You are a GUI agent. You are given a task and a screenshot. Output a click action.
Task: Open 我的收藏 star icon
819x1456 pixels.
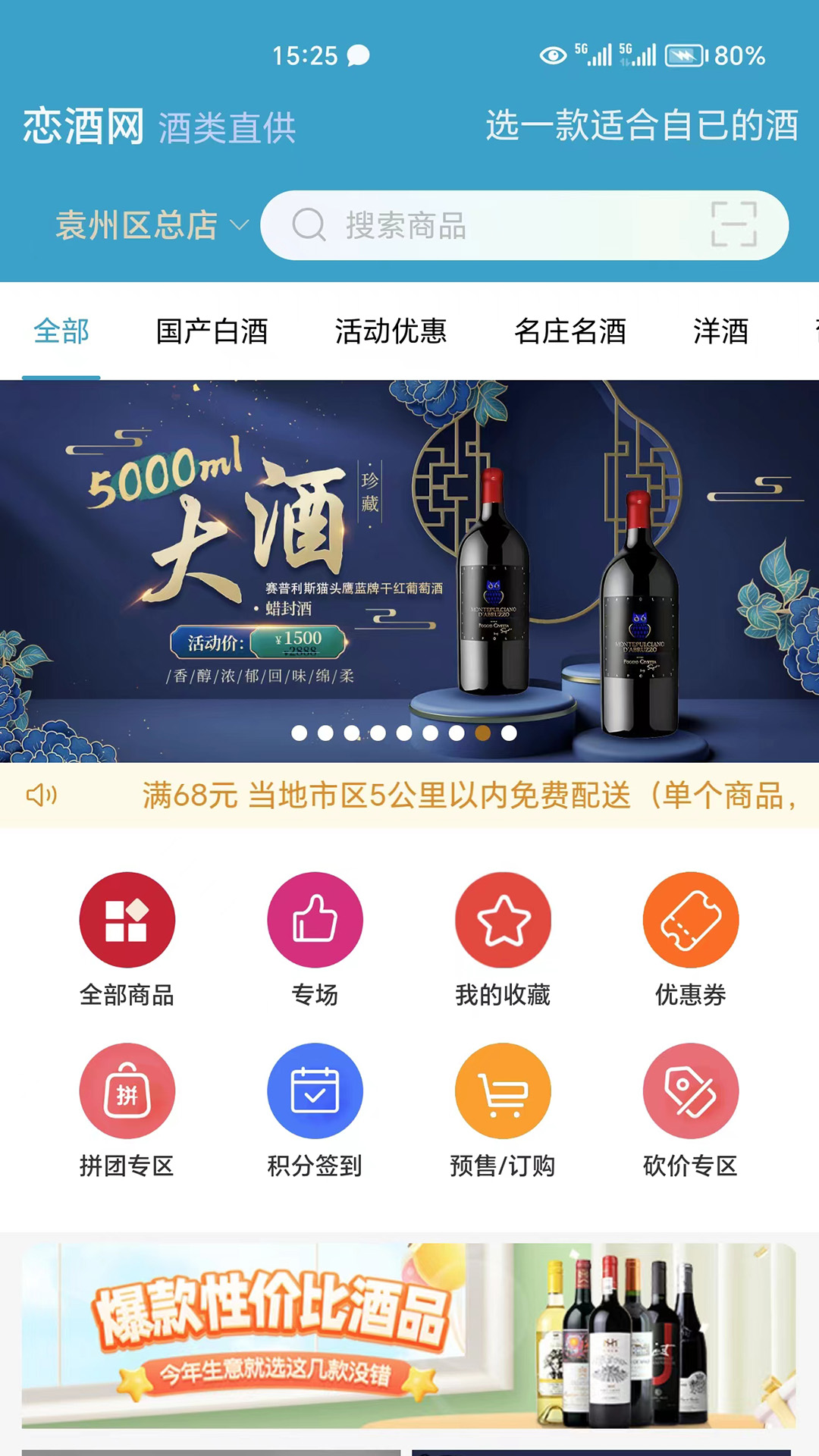(x=502, y=919)
